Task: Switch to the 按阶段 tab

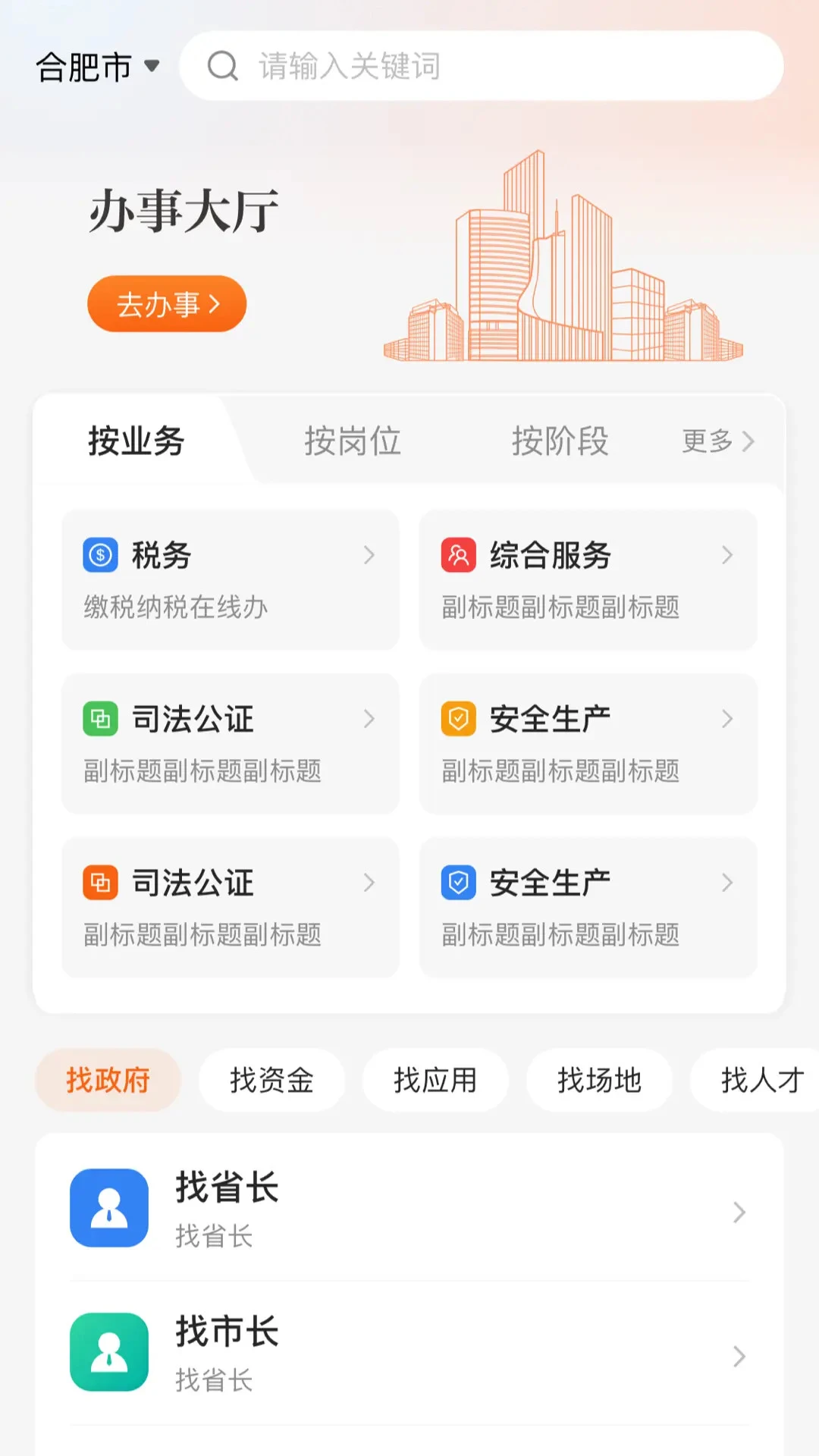Action: pyautogui.click(x=560, y=441)
